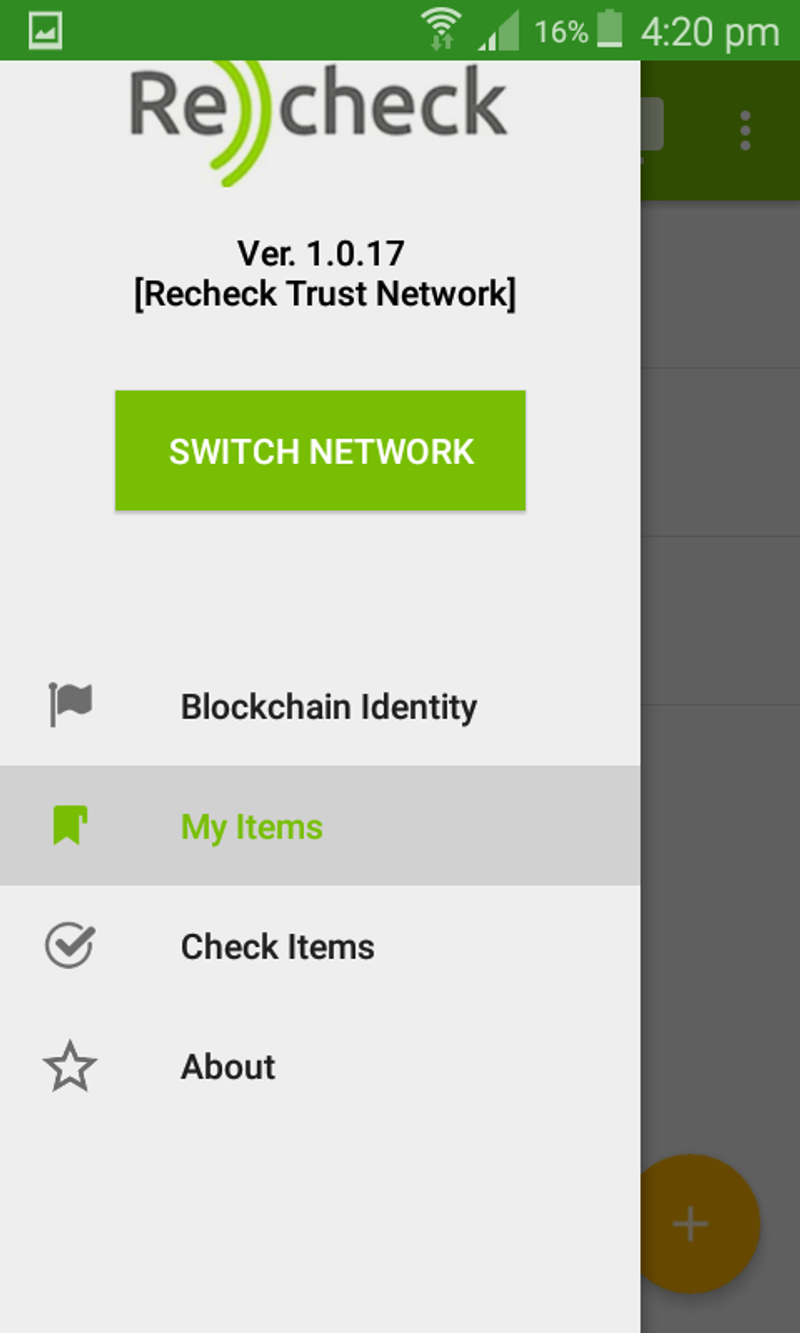Tap the plus floating action button
The height and width of the screenshot is (1333, 800).
click(694, 1224)
